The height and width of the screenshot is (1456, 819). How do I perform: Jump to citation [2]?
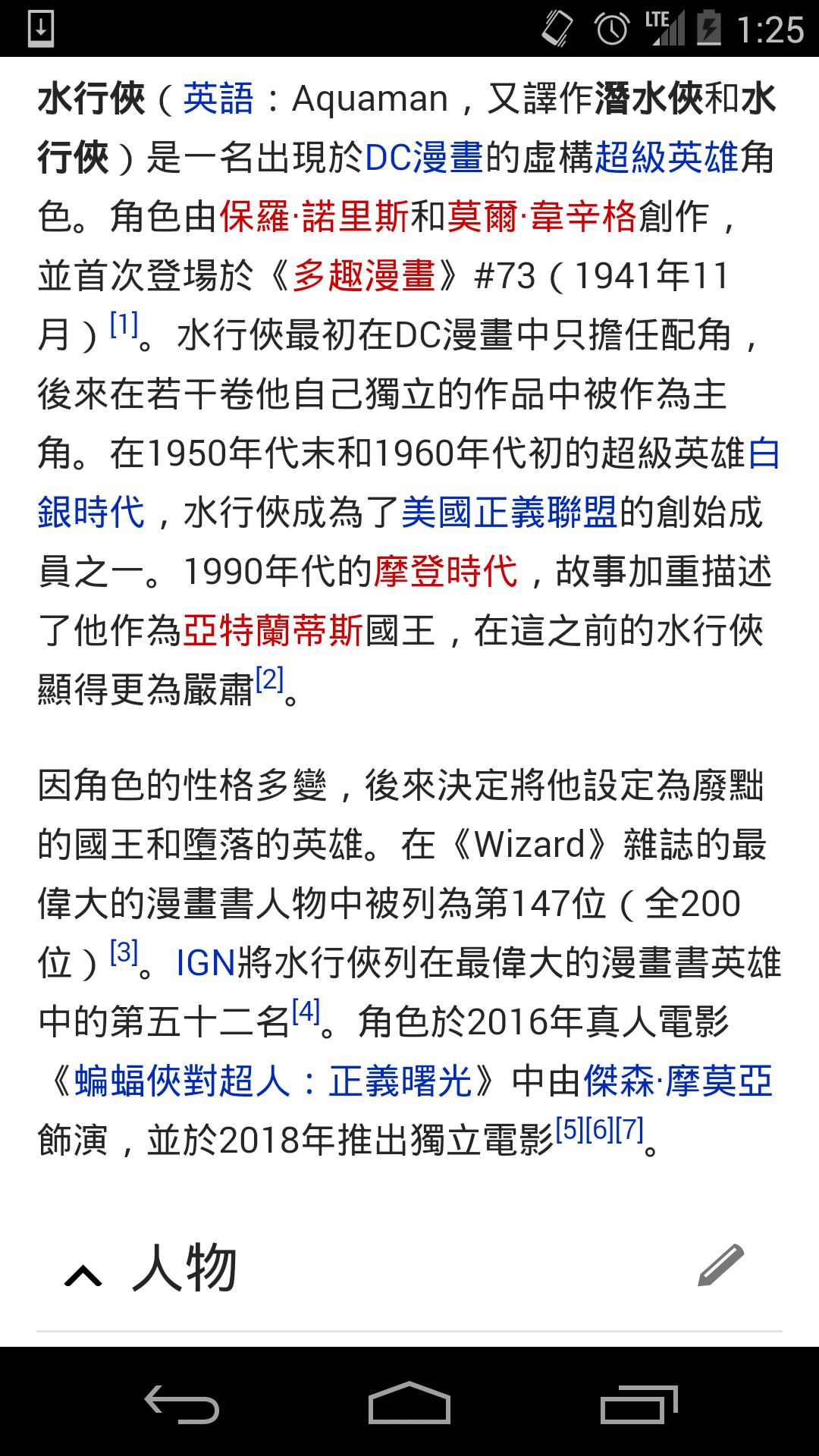pos(270,679)
